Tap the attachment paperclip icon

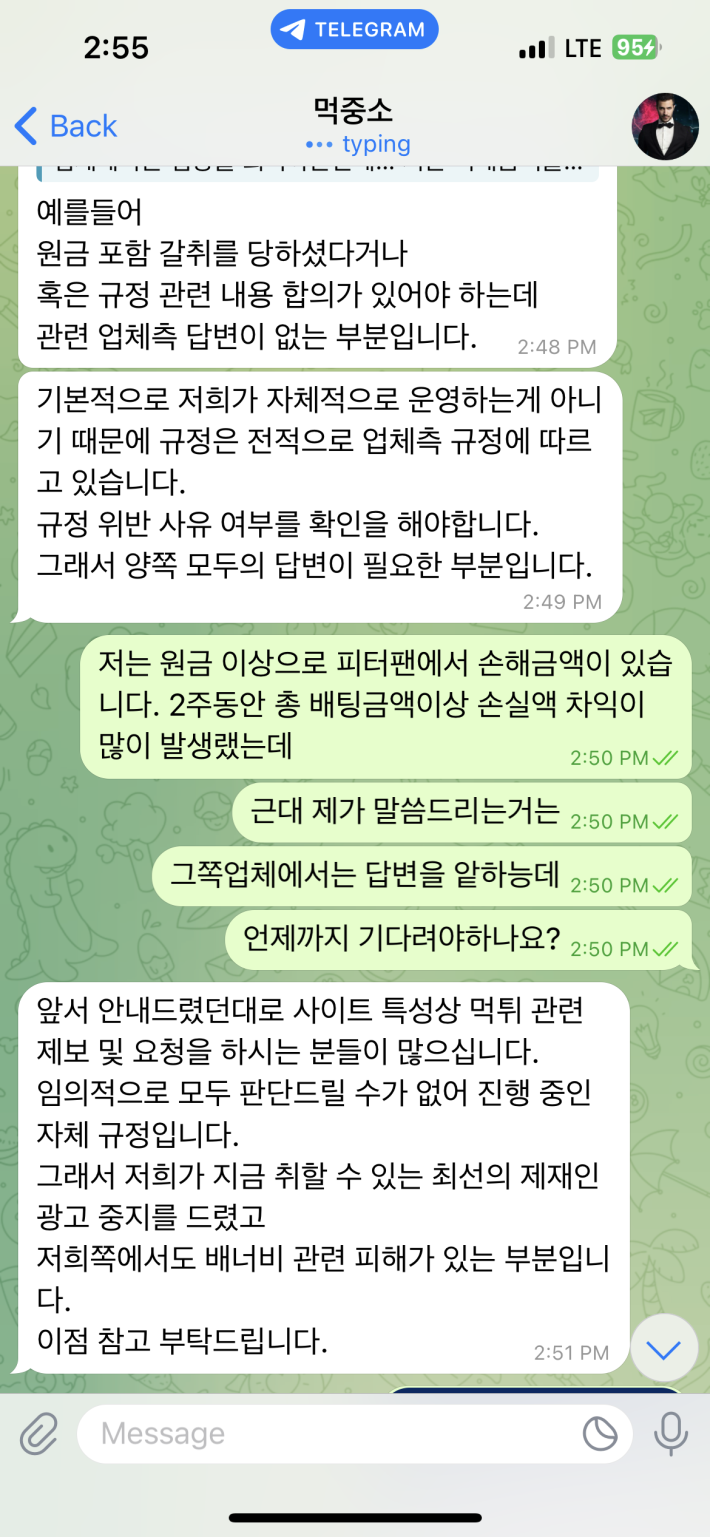pyautogui.click(x=39, y=1434)
